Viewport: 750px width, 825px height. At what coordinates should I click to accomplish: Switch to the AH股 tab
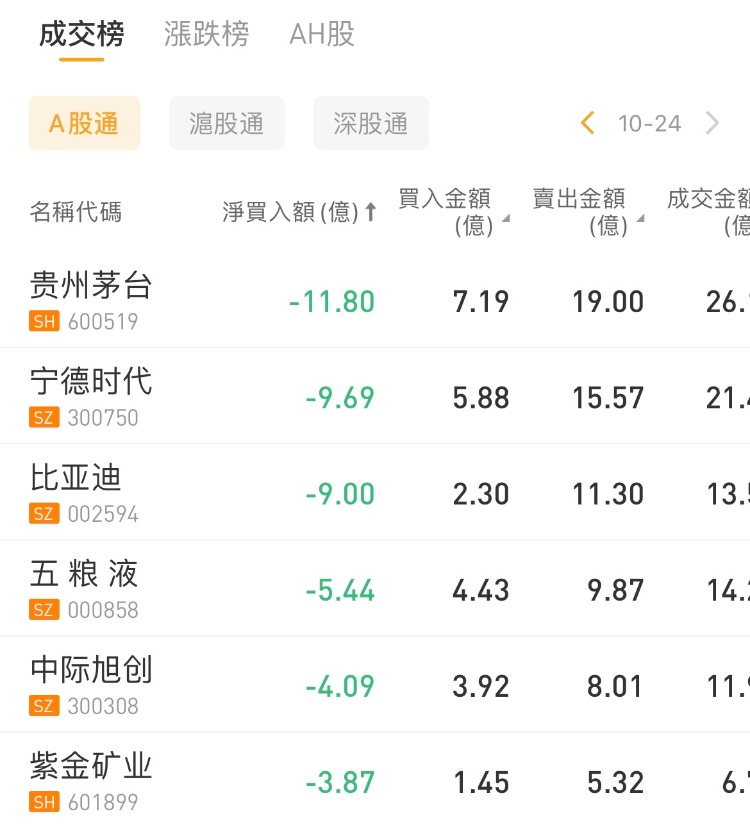coord(321,35)
